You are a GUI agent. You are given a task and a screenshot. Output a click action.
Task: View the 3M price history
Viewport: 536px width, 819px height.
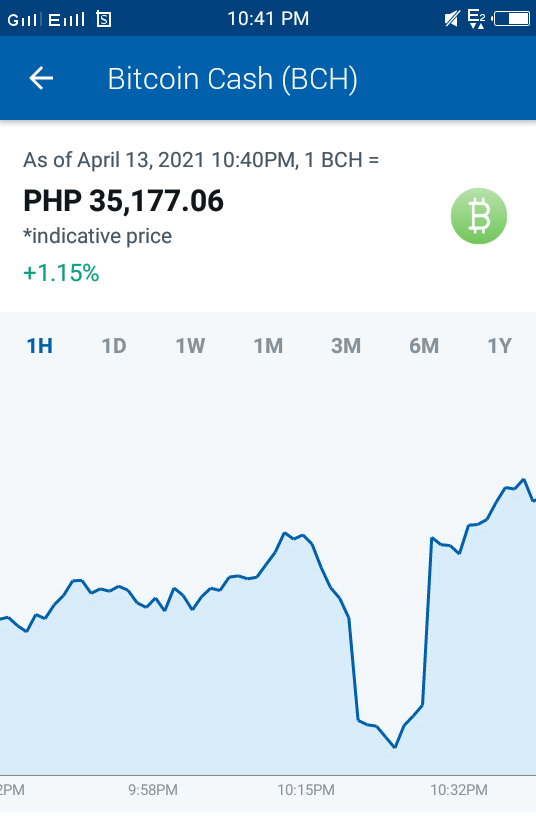346,346
